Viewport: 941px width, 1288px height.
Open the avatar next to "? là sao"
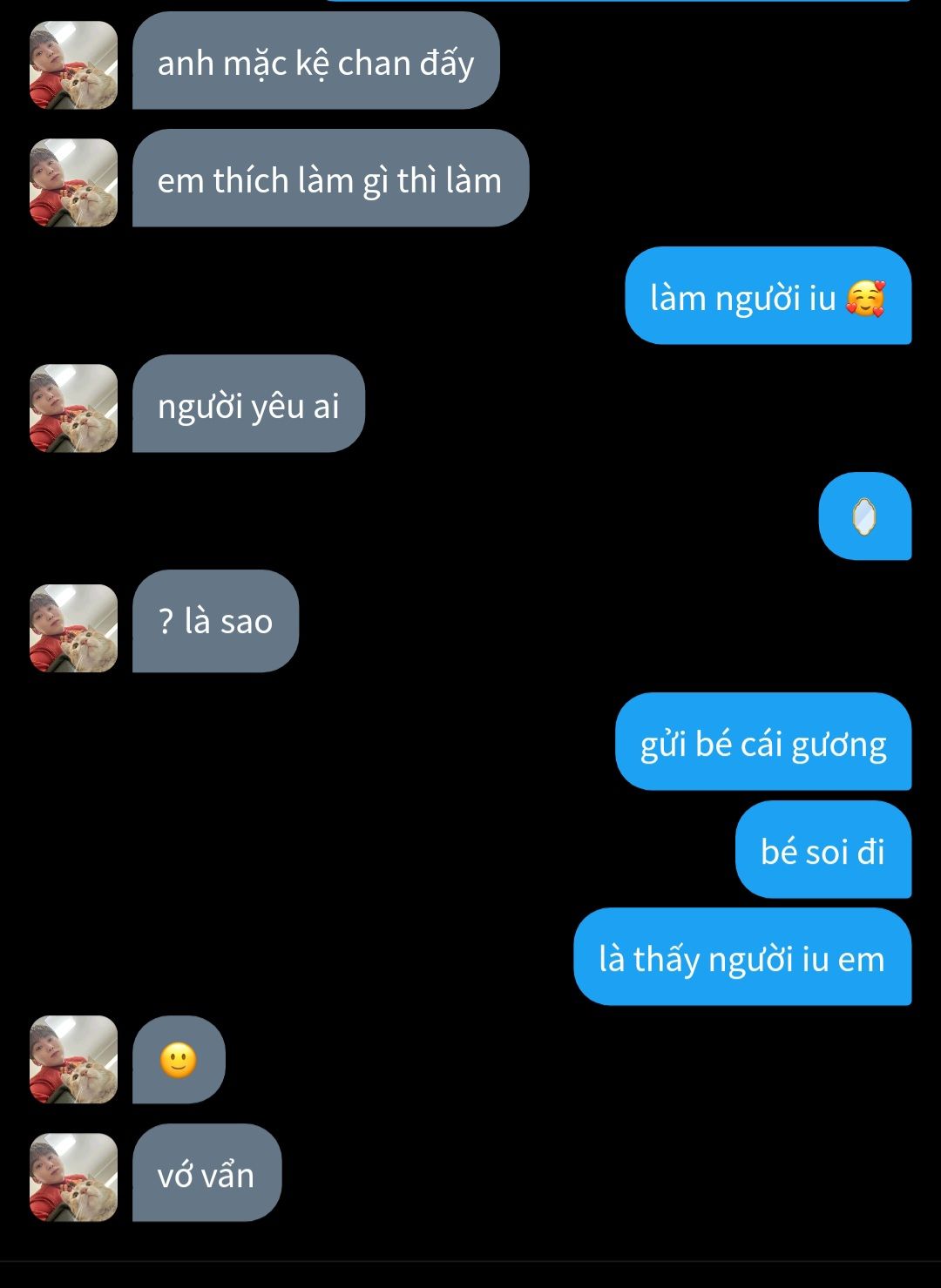point(73,627)
